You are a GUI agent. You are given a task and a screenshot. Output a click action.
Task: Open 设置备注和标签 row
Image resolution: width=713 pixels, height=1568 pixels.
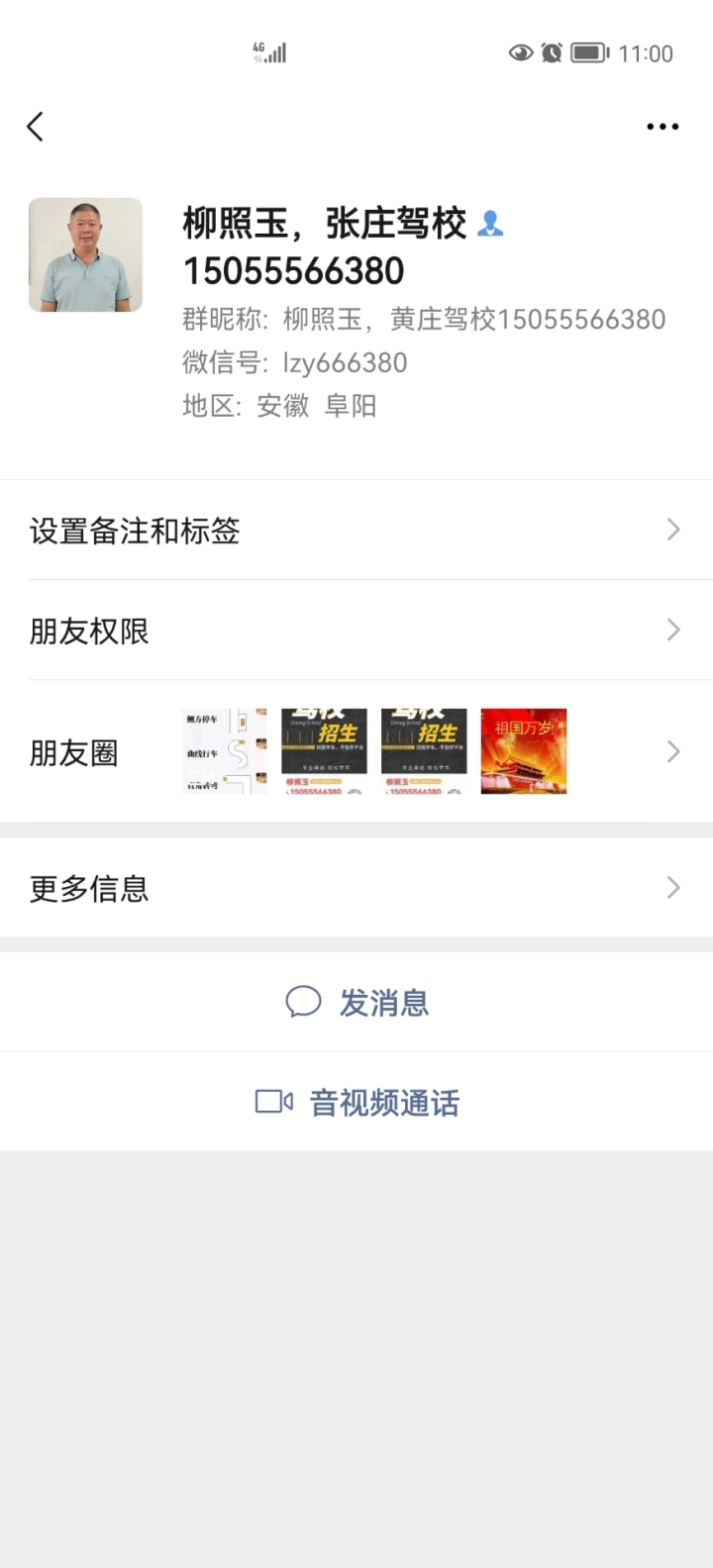pos(356,531)
